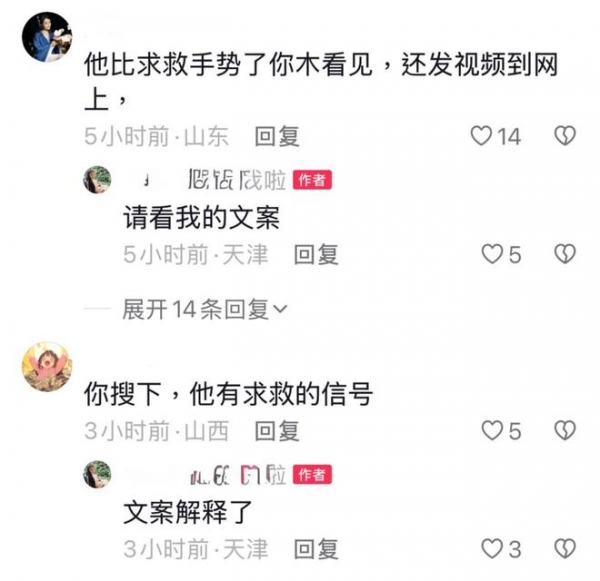Dislike the author's reply 文案解释了

pyautogui.click(x=565, y=549)
